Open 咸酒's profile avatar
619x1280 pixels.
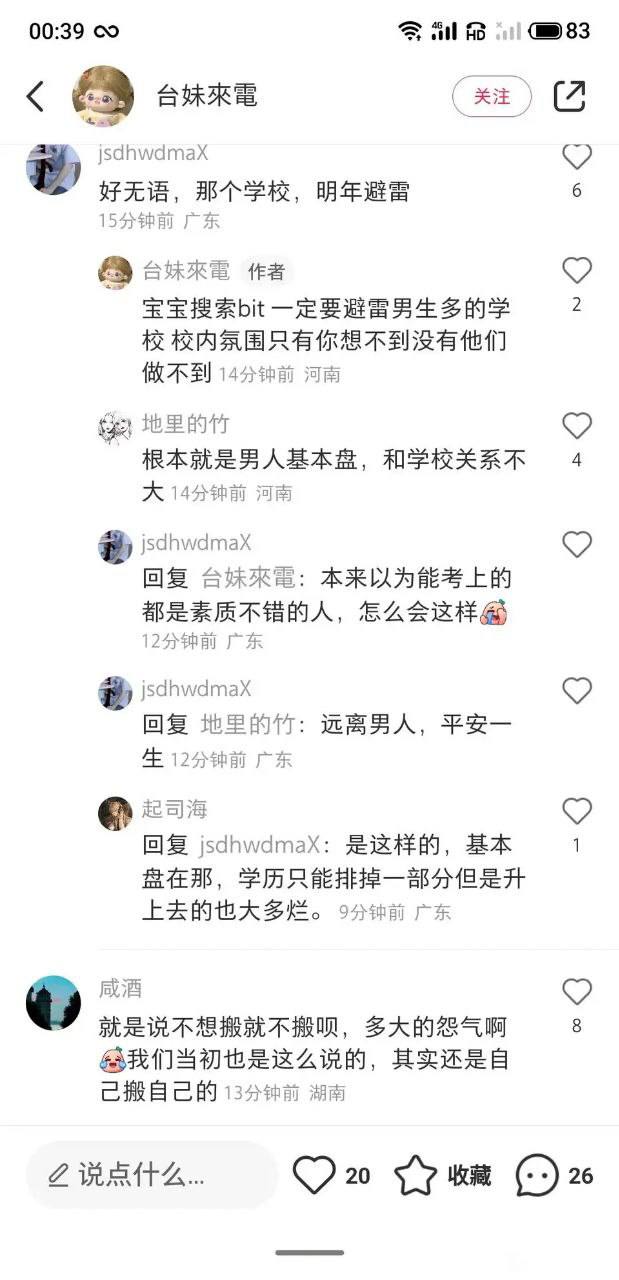tap(53, 1003)
